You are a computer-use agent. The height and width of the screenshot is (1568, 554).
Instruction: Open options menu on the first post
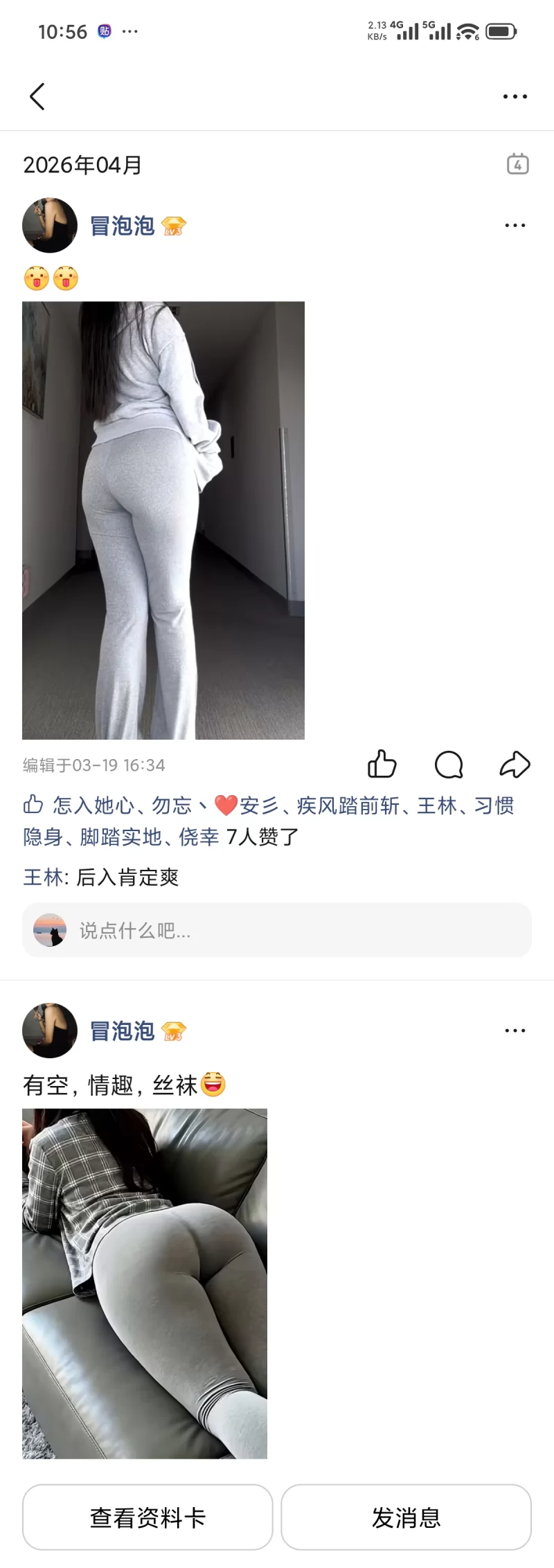coord(515,226)
